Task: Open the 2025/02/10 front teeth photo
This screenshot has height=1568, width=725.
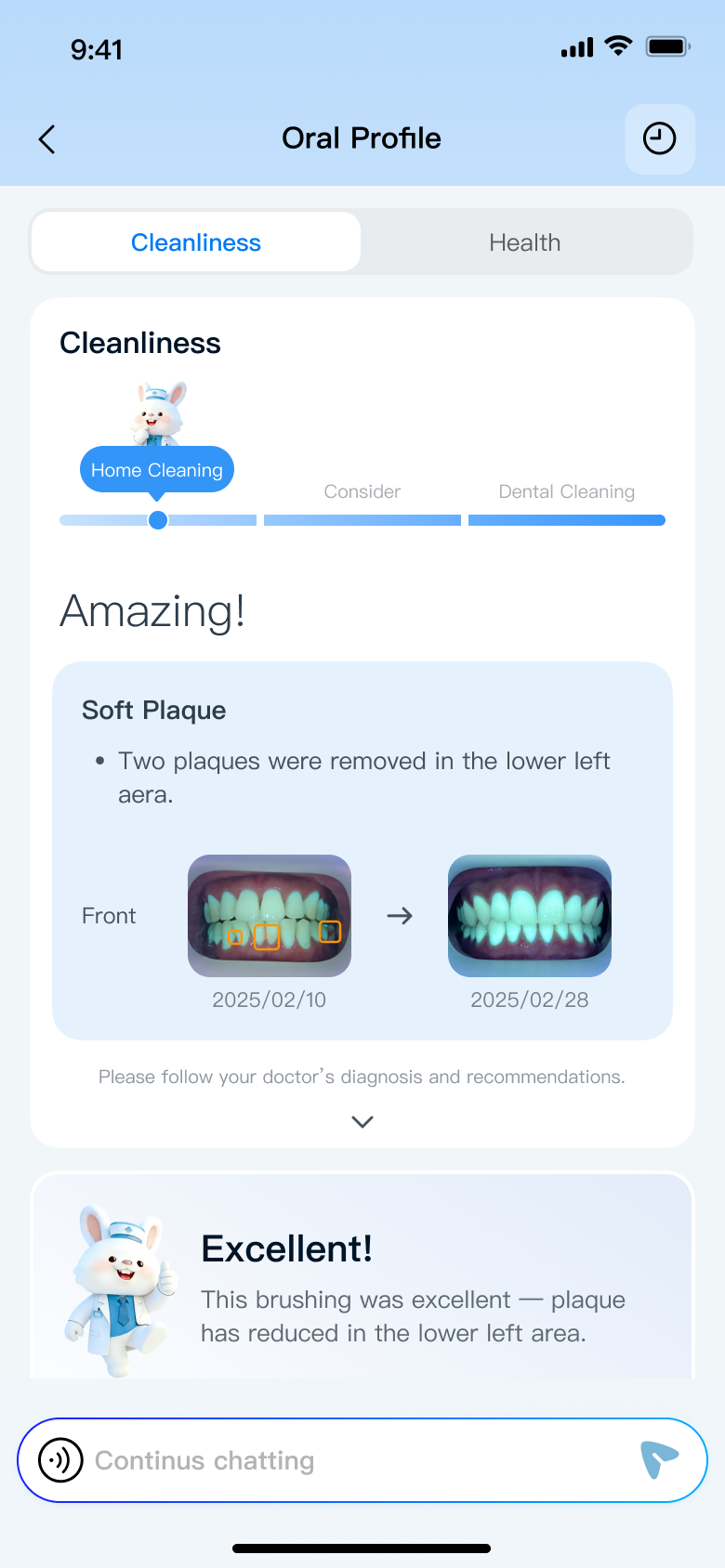Action: (270, 916)
